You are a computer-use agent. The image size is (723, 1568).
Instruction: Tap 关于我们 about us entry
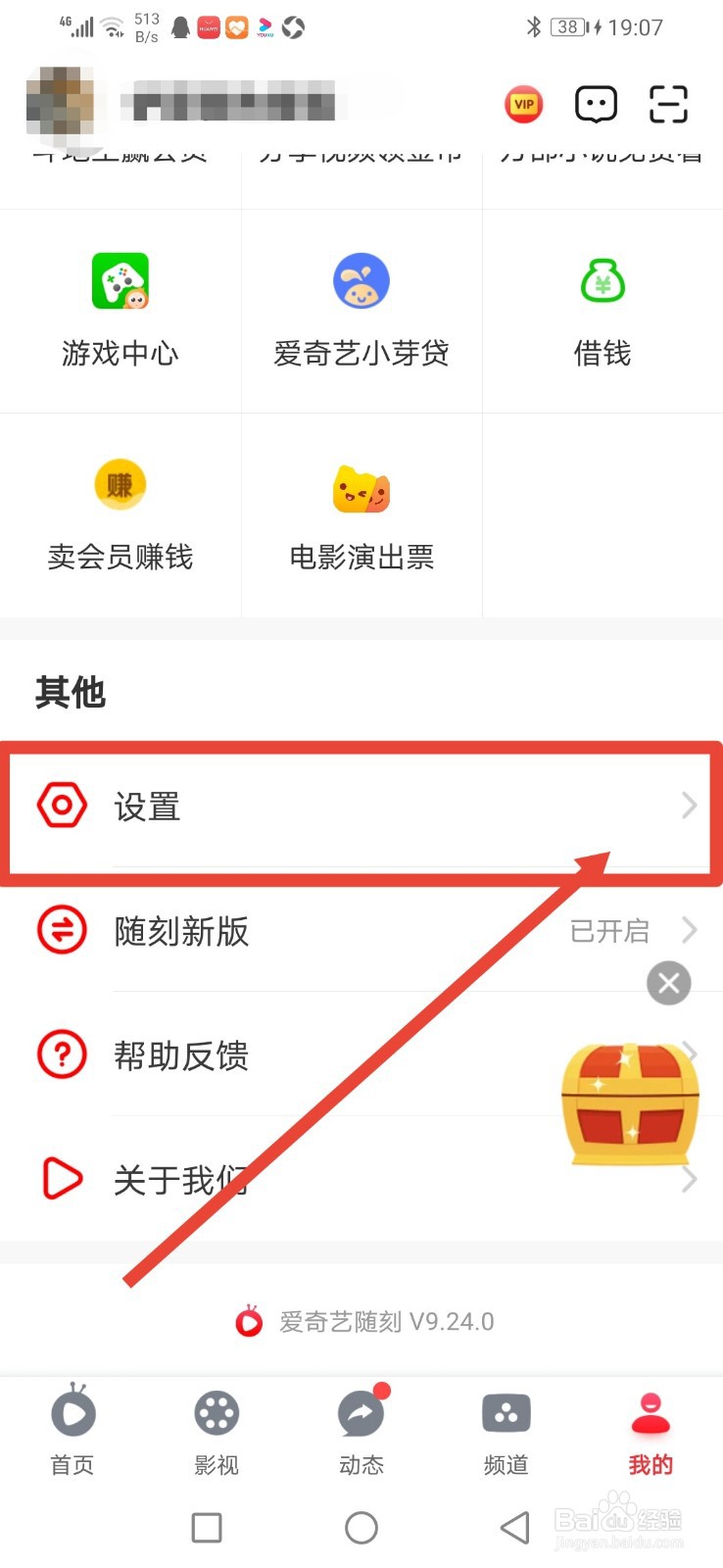tap(181, 1181)
